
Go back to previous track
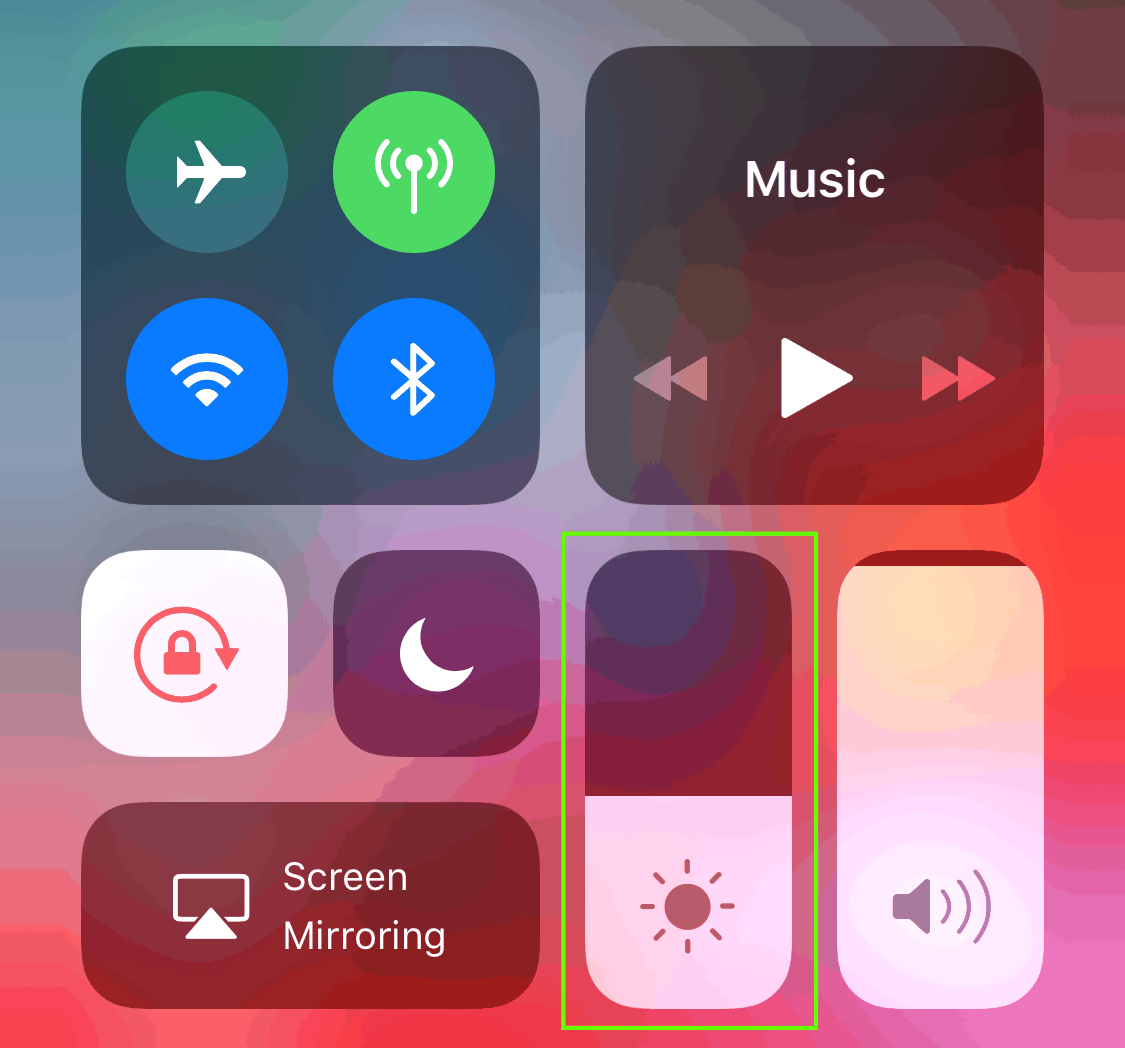(x=671, y=379)
